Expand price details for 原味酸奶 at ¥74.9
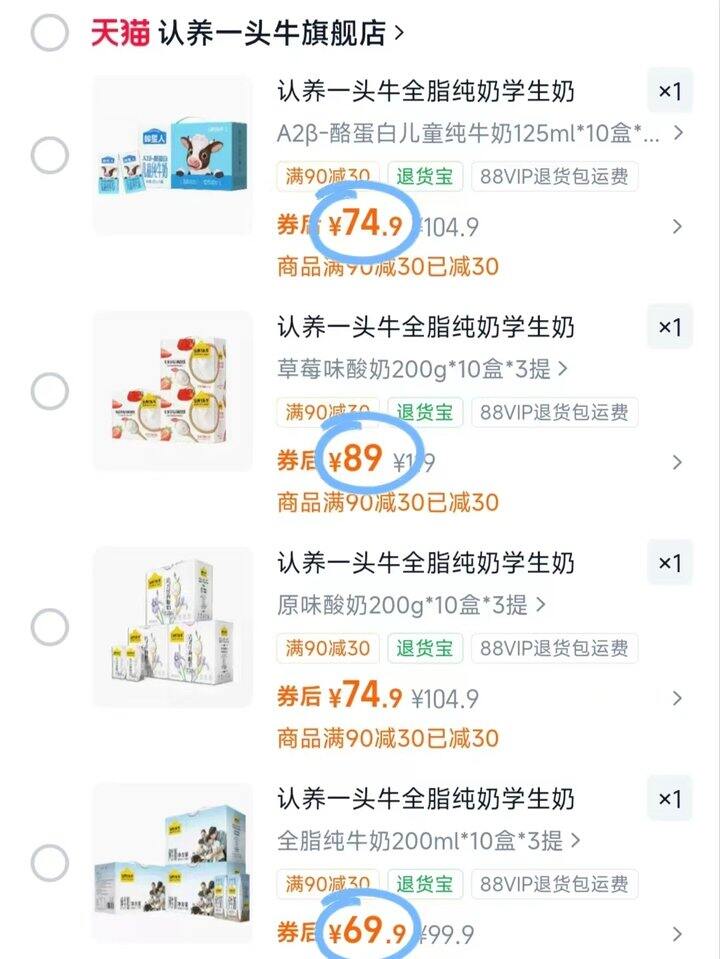The width and height of the screenshot is (720, 959). point(677,698)
